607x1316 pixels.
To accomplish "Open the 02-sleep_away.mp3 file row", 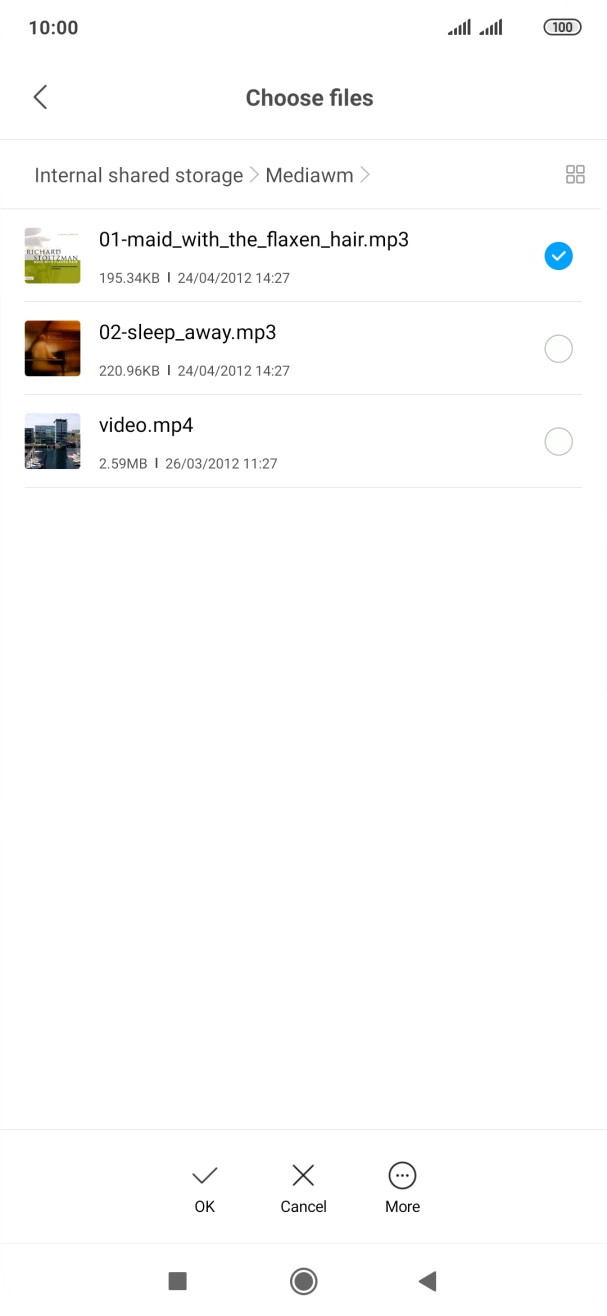I will [303, 348].
